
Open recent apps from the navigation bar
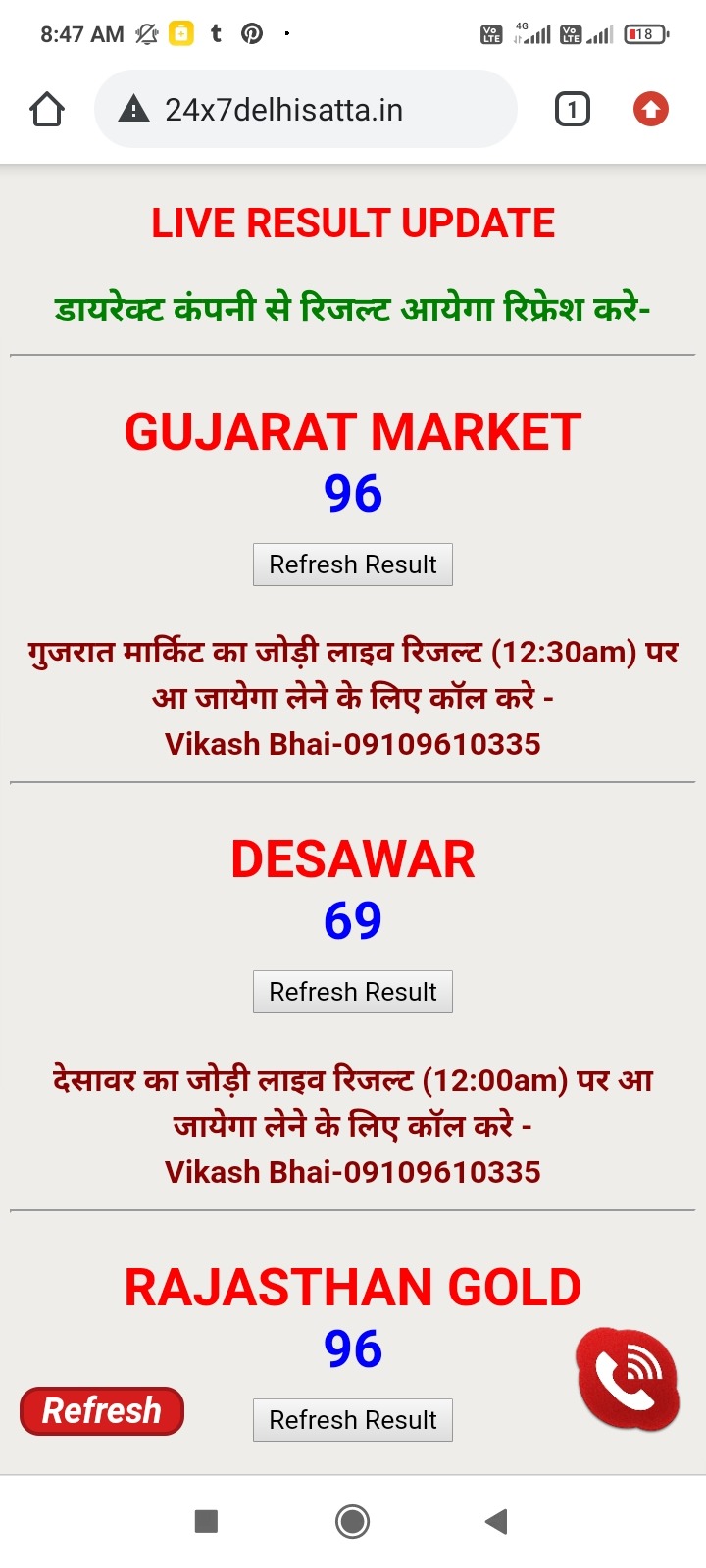tap(206, 1521)
